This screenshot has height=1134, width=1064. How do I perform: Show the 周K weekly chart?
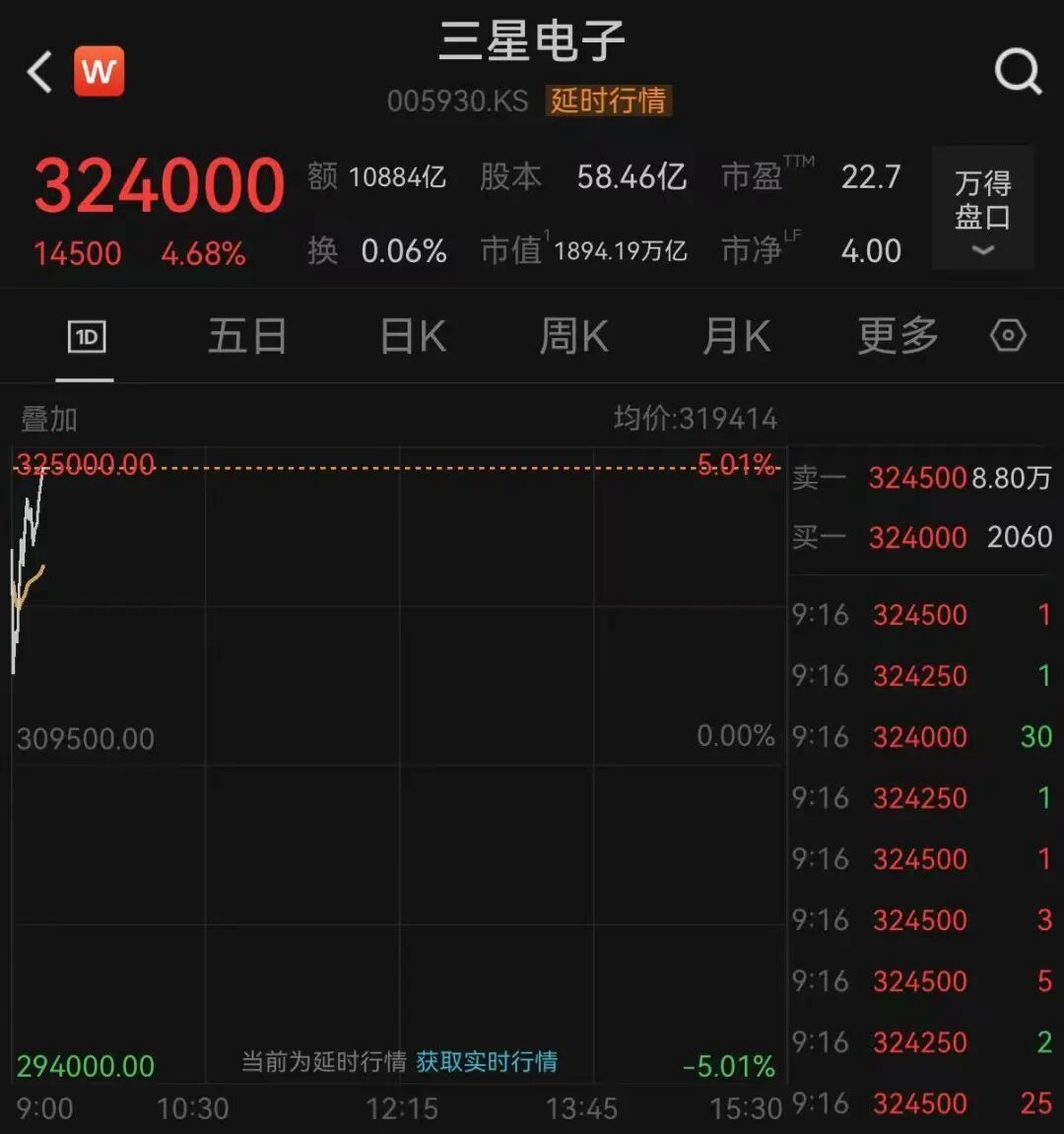(574, 336)
